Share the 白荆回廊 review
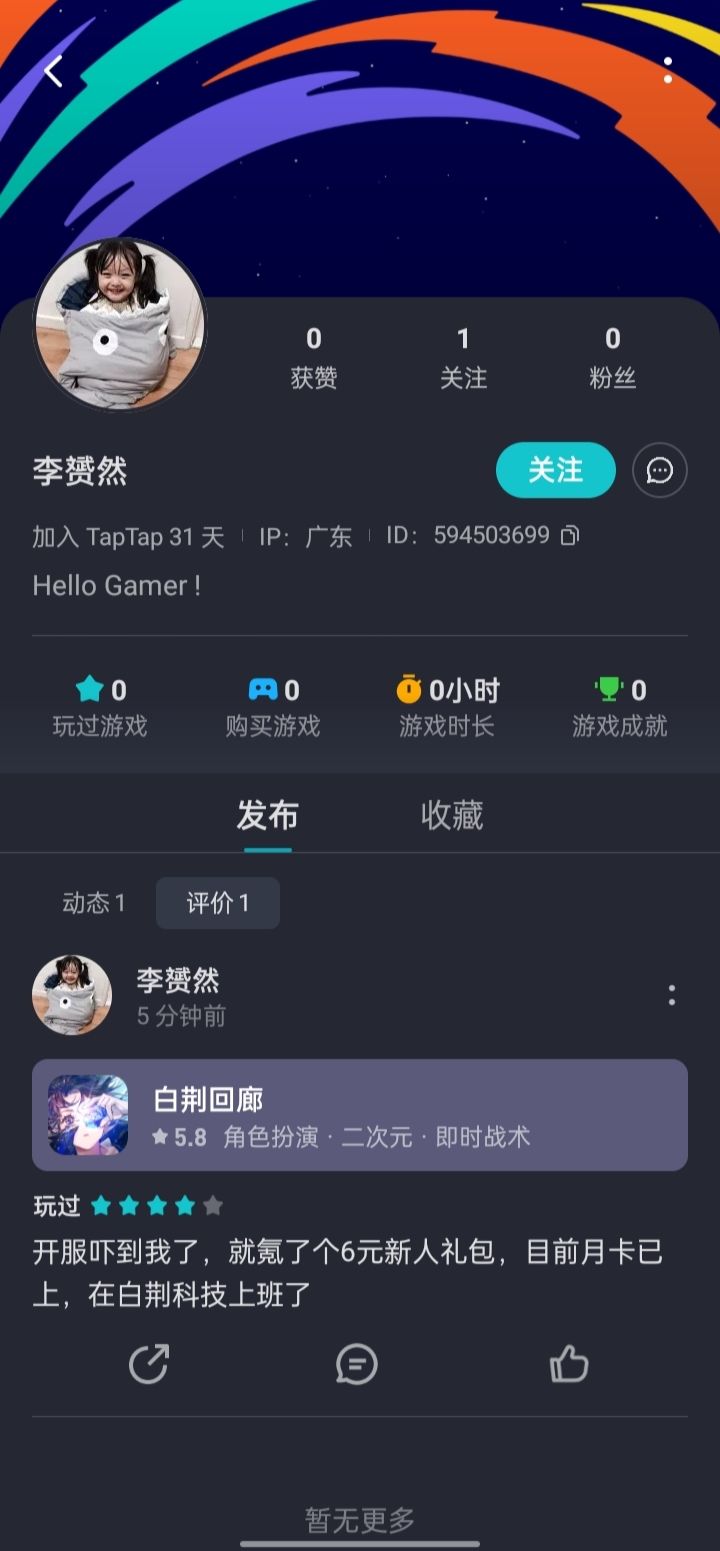 click(149, 1364)
